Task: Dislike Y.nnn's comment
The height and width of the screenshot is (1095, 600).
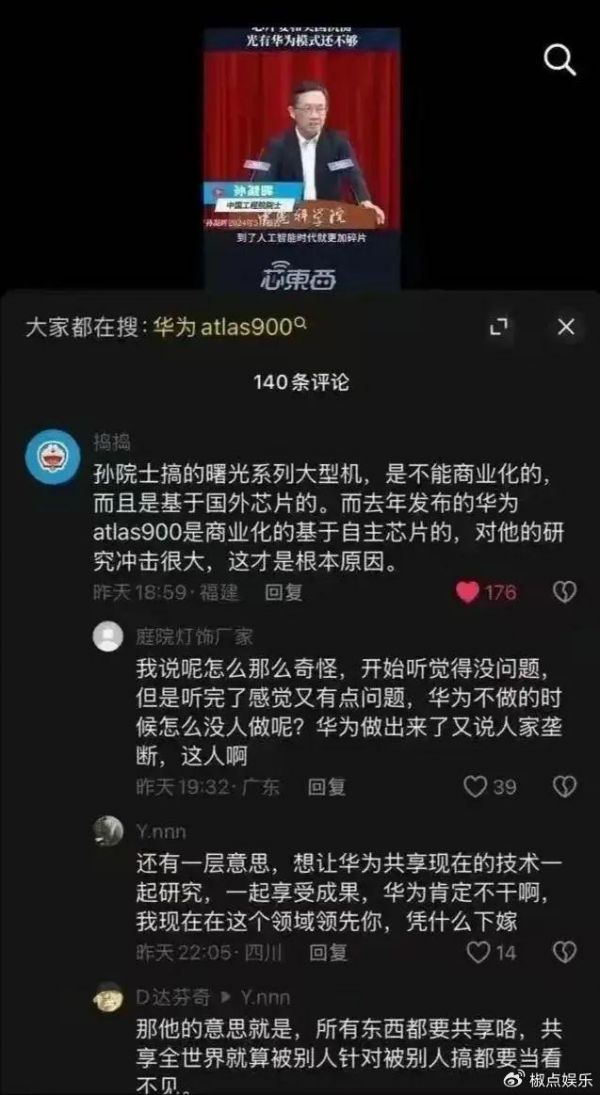Action: click(565, 950)
